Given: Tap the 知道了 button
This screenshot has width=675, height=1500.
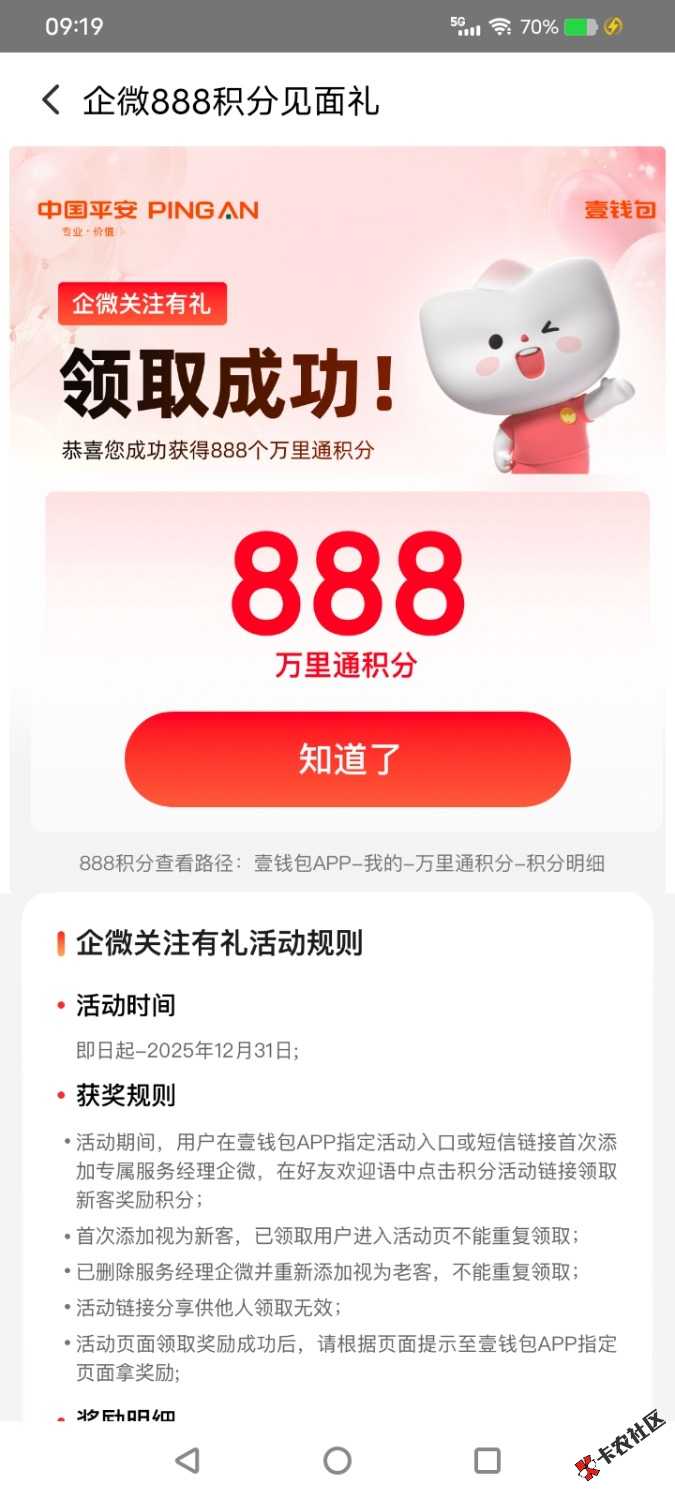Looking at the screenshot, I should click(347, 759).
